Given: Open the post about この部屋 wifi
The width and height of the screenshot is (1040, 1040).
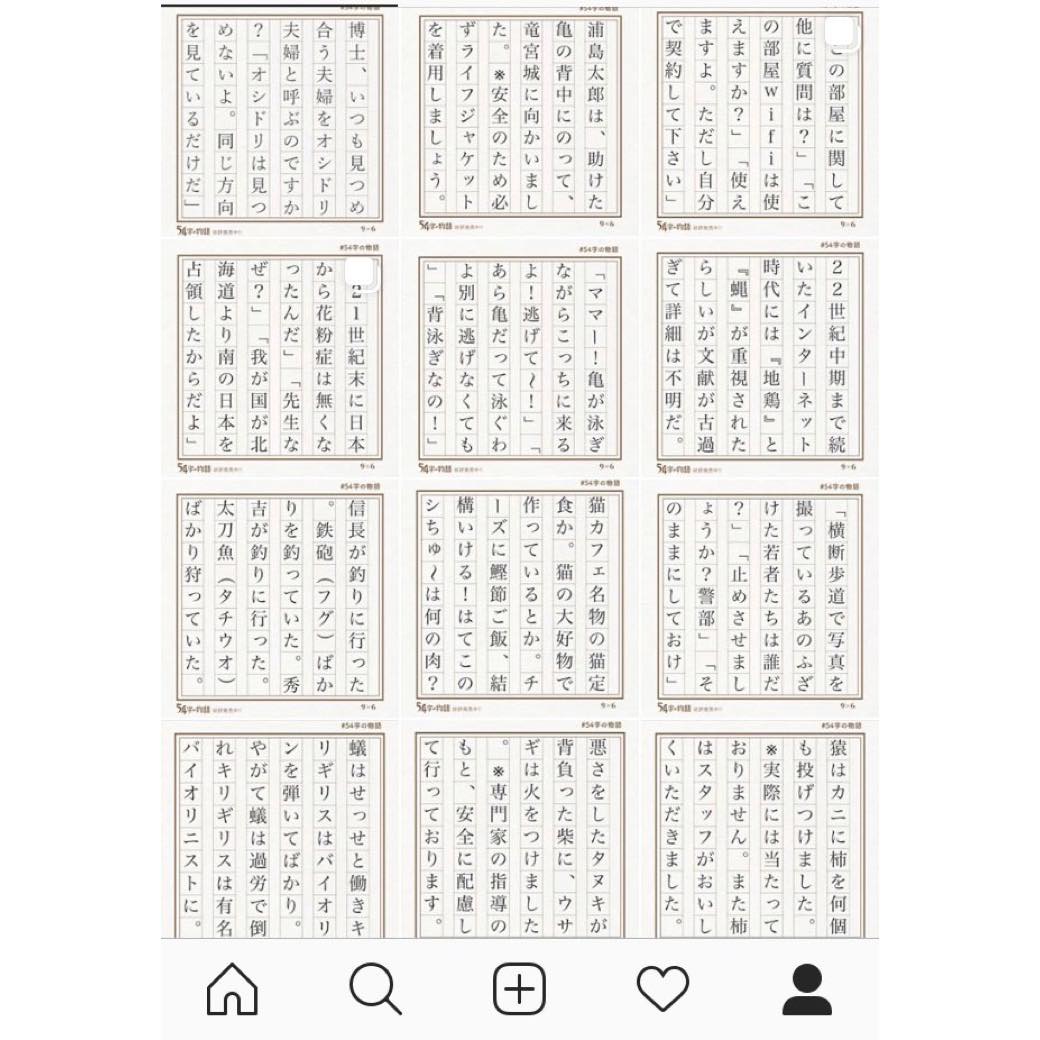Looking at the screenshot, I should pyautogui.click(x=759, y=120).
